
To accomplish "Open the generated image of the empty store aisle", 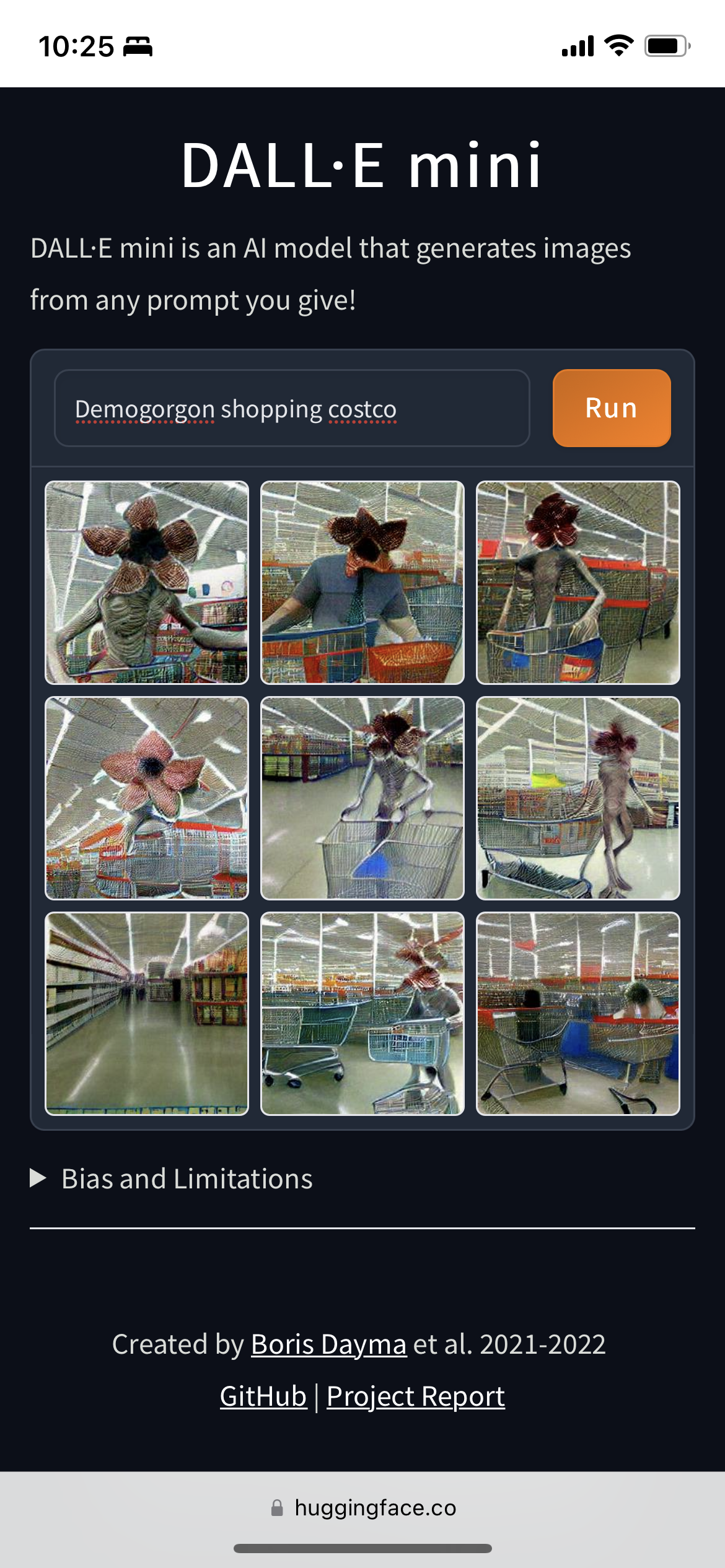I will (147, 1014).
